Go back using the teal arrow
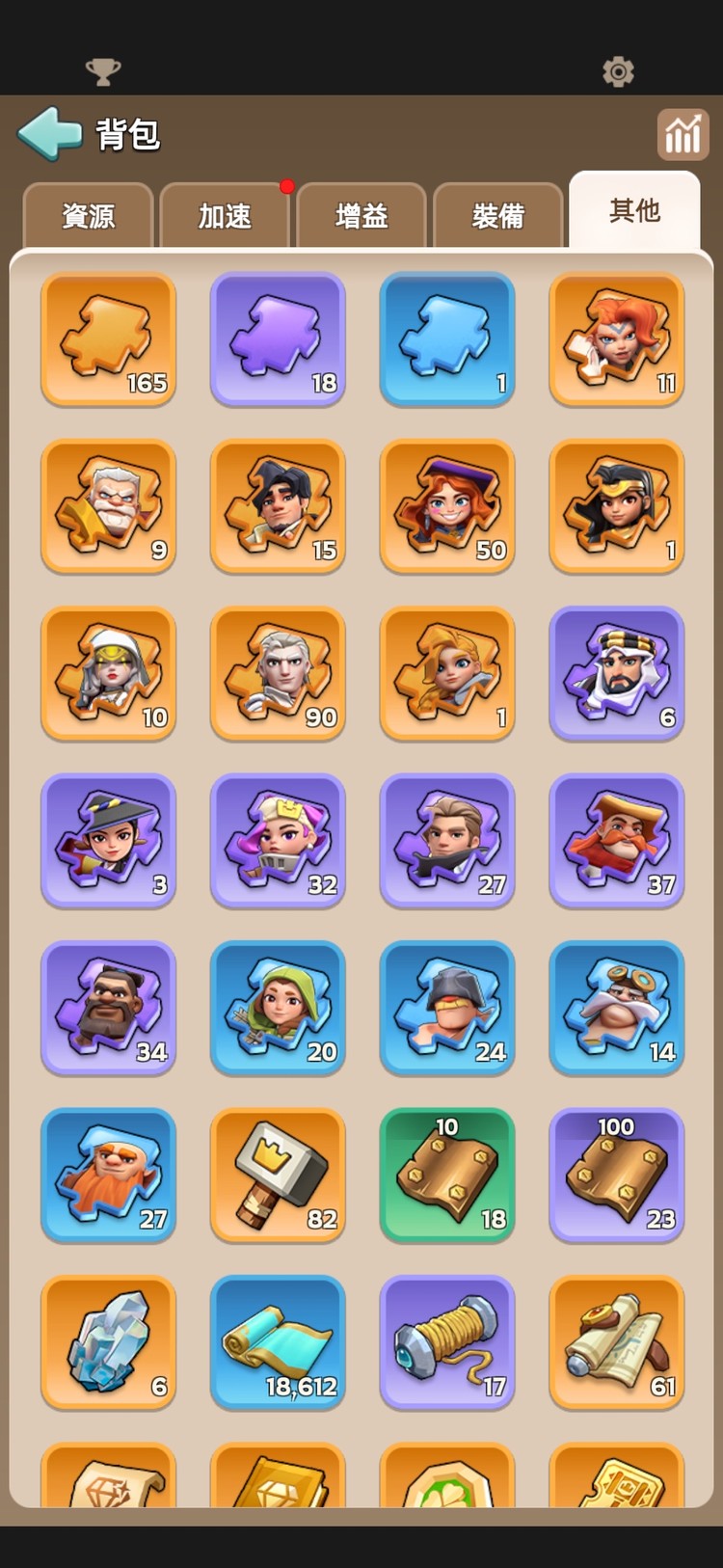This screenshot has height=1568, width=723. [x=50, y=133]
